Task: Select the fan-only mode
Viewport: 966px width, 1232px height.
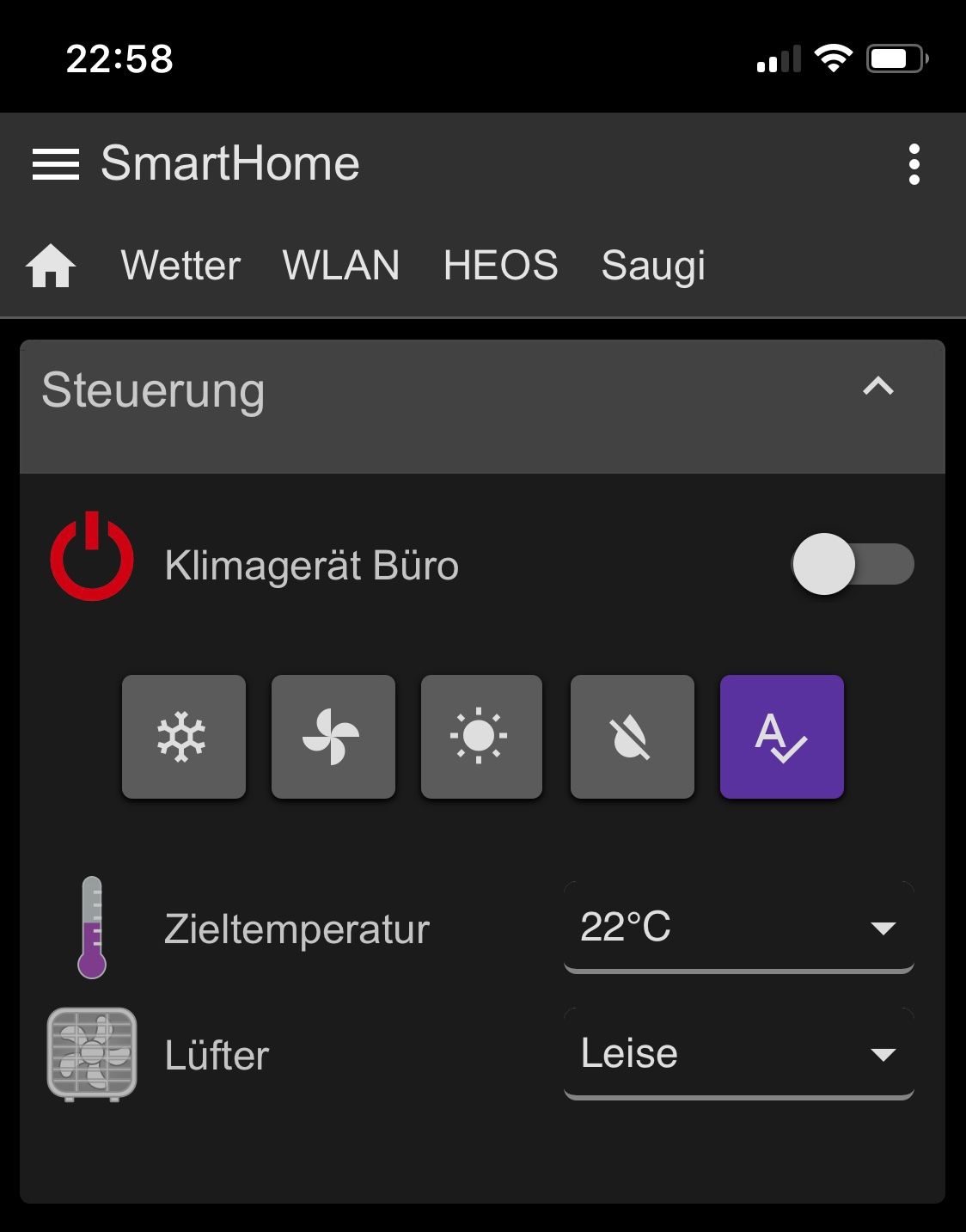Action: point(333,737)
